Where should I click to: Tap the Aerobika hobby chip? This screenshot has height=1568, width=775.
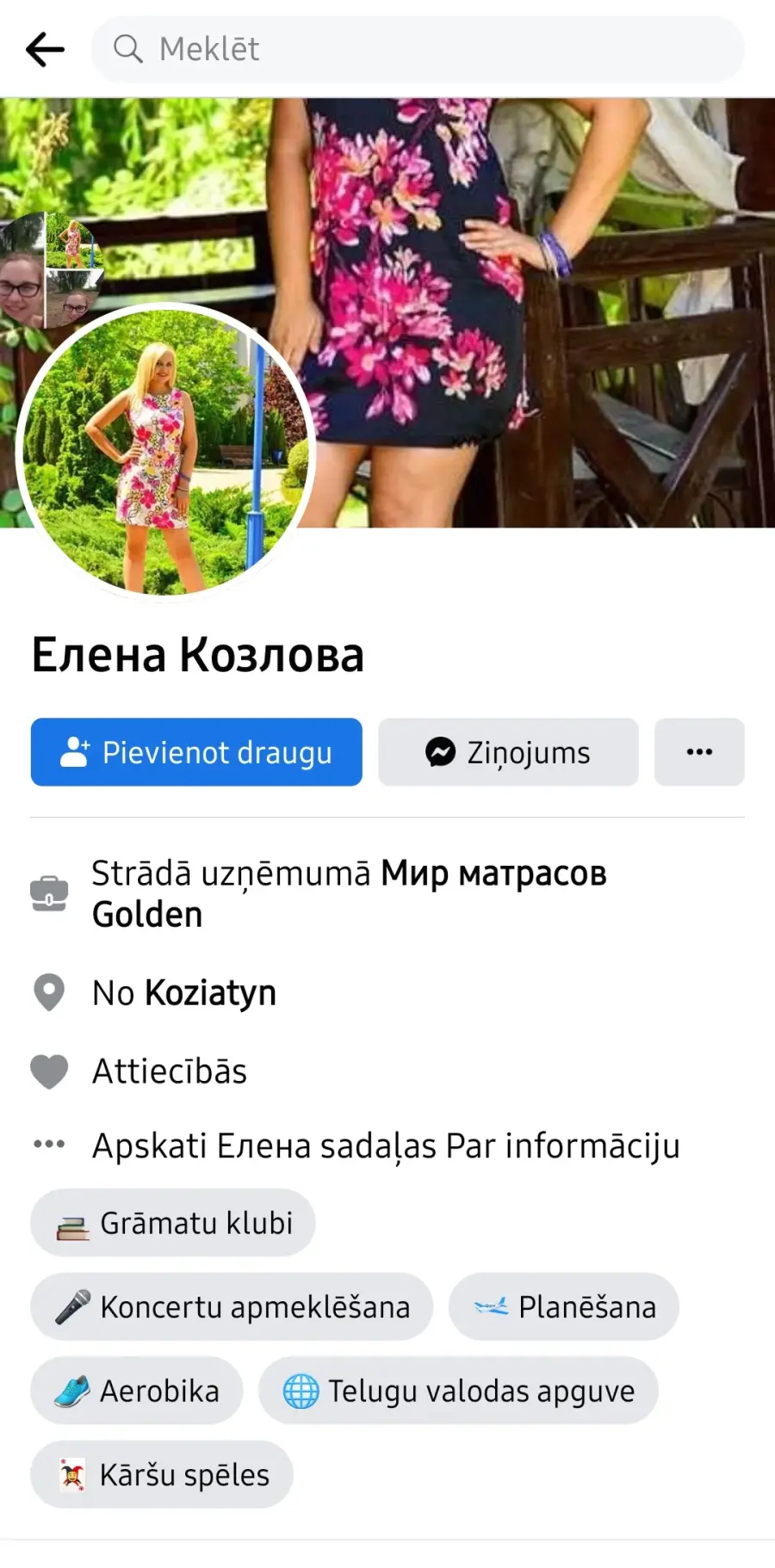[137, 1391]
